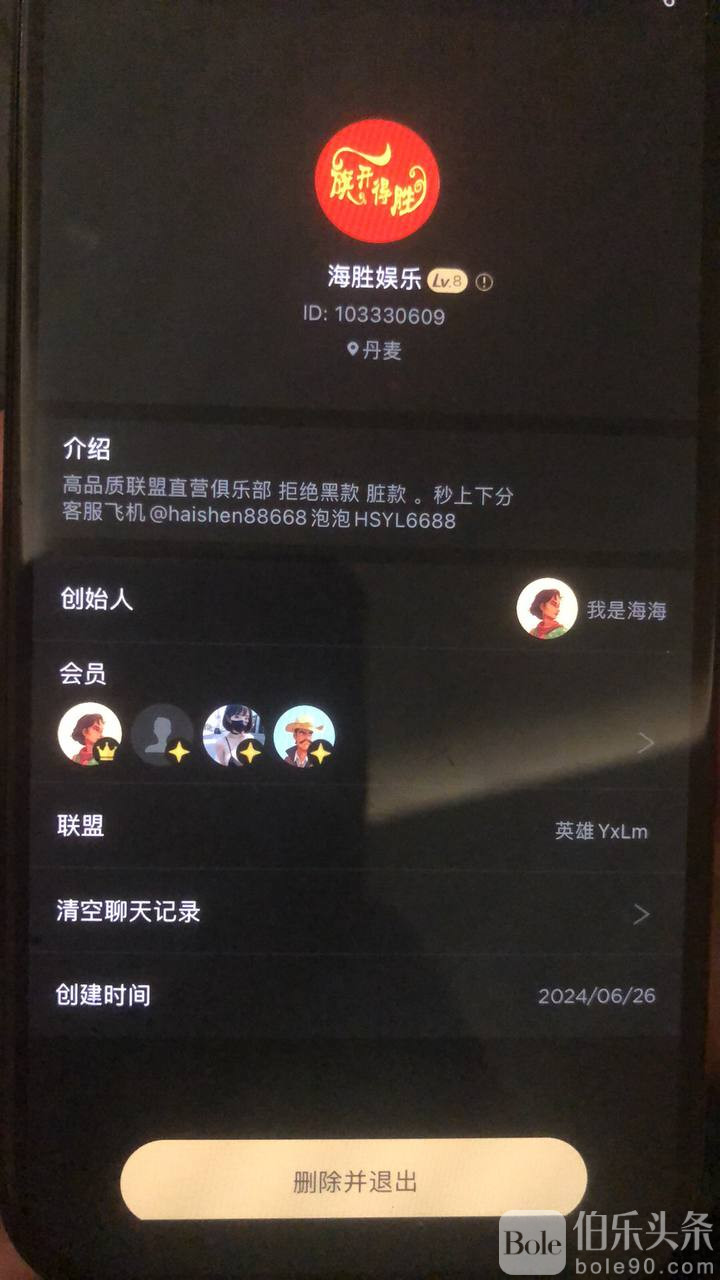This screenshot has height=1280, width=720.
Task: Expand the full 会员 members list
Action: click(645, 742)
